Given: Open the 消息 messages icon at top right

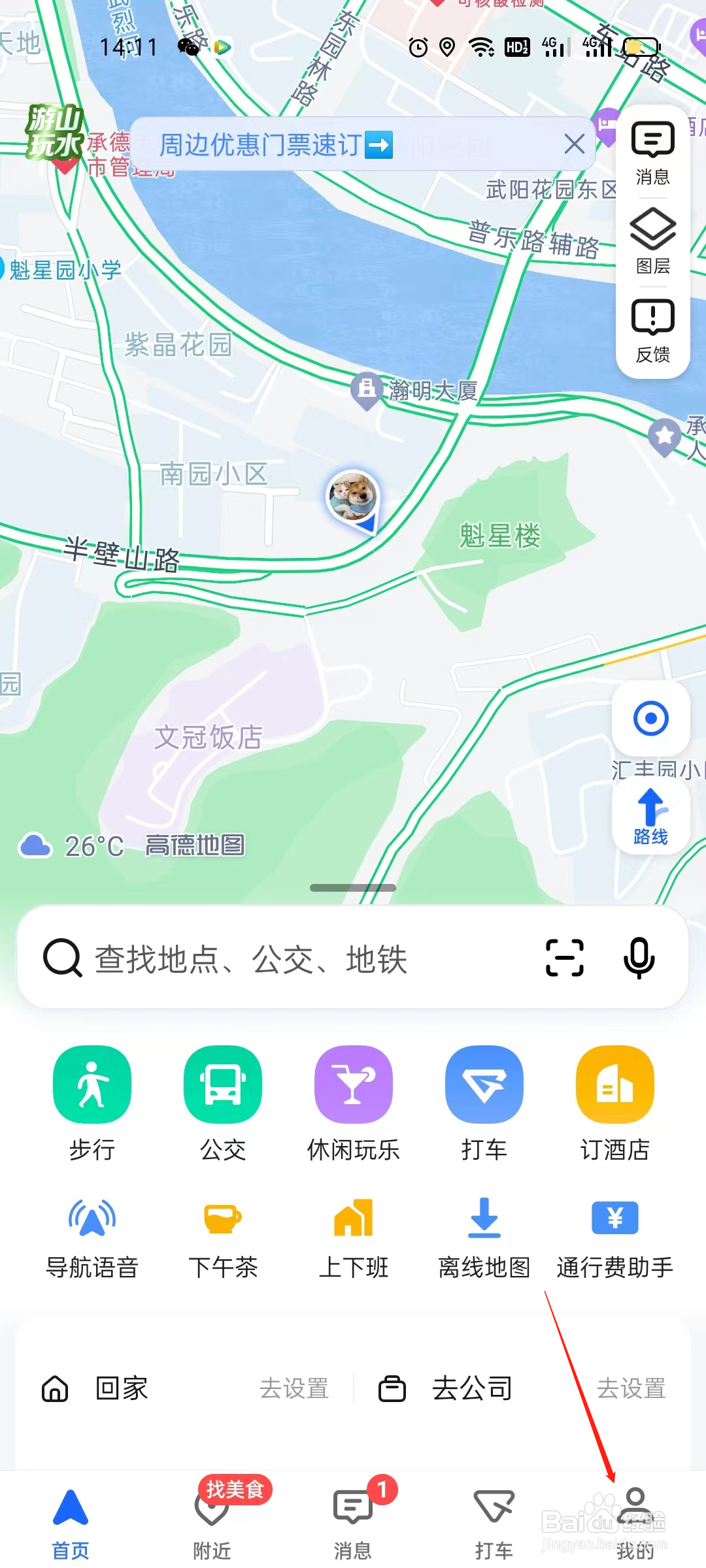Looking at the screenshot, I should (652, 154).
